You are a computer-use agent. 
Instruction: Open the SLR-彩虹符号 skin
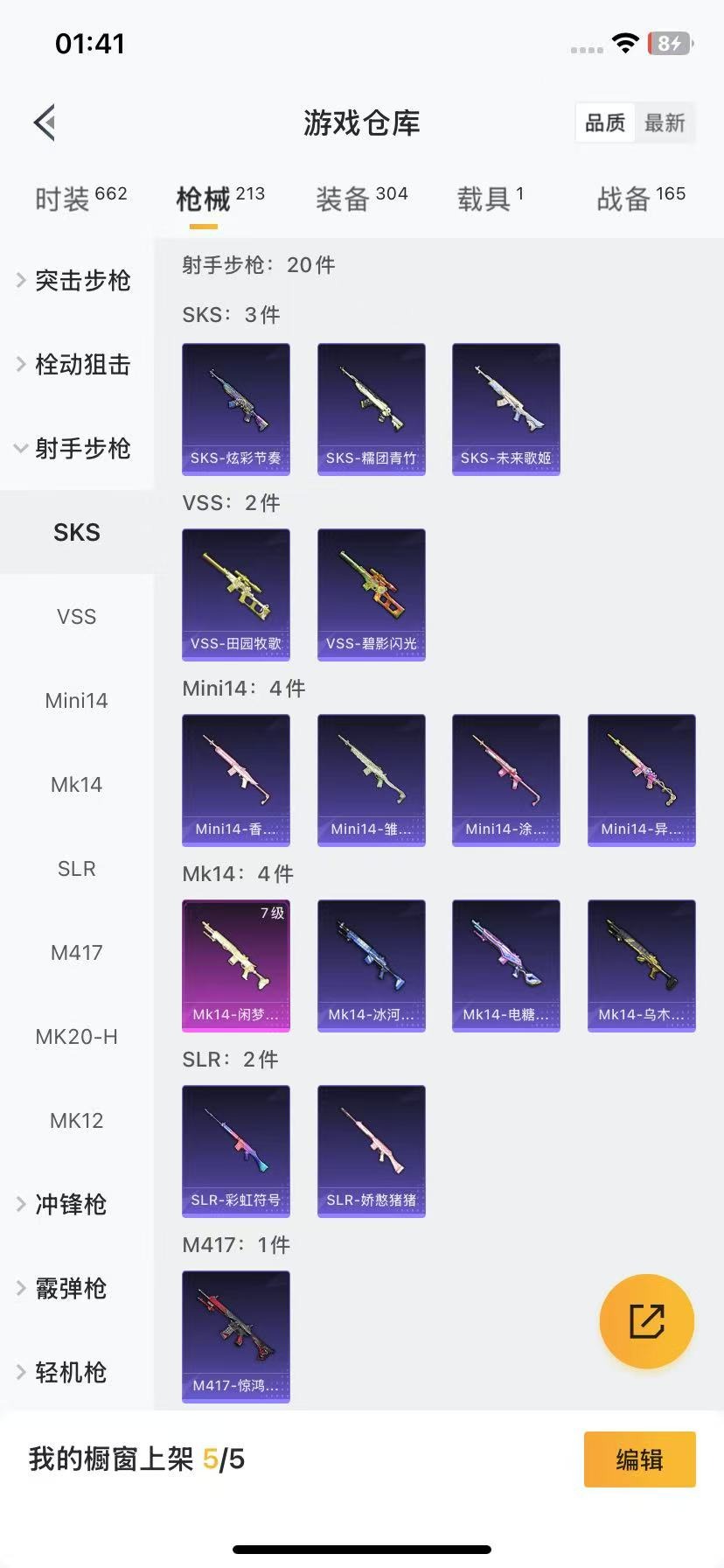tap(236, 1151)
